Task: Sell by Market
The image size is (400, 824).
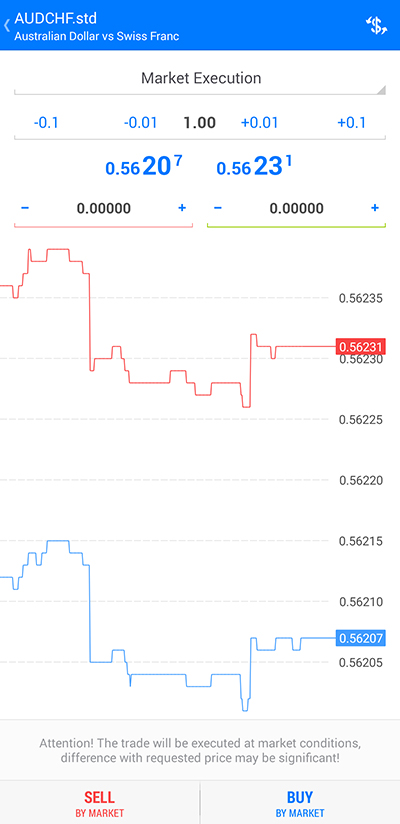Action: tap(99, 802)
